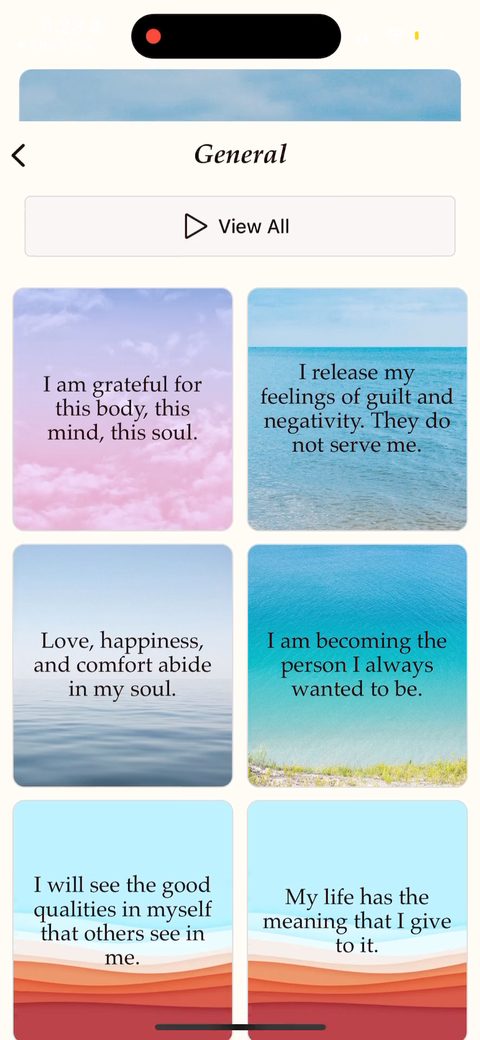Open the "My life has the meaning" card
Screen dimensions: 480x1040
[x=357, y=920]
